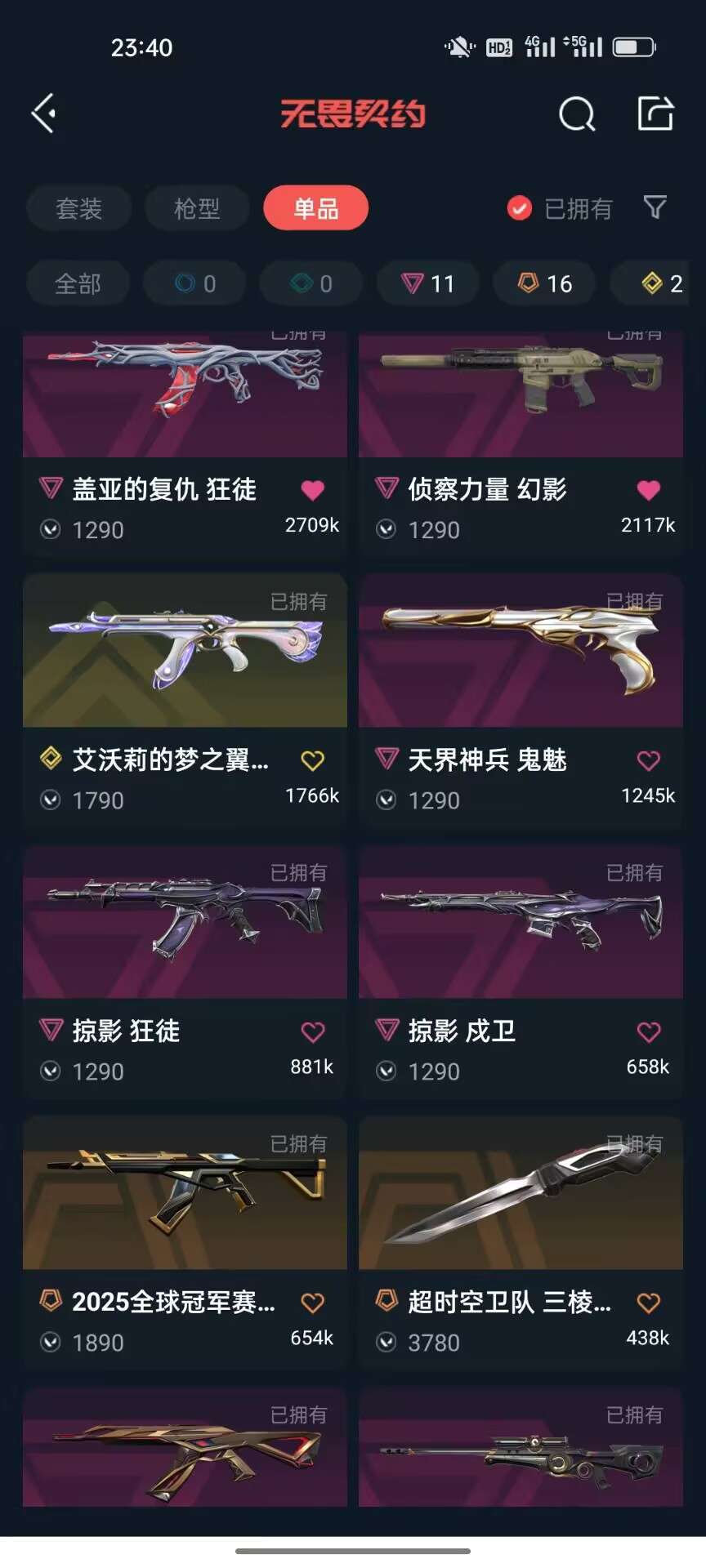Open the 超时空卫队 三棱 knife thumbnail
The width and height of the screenshot is (706, 1568).
click(x=521, y=1192)
